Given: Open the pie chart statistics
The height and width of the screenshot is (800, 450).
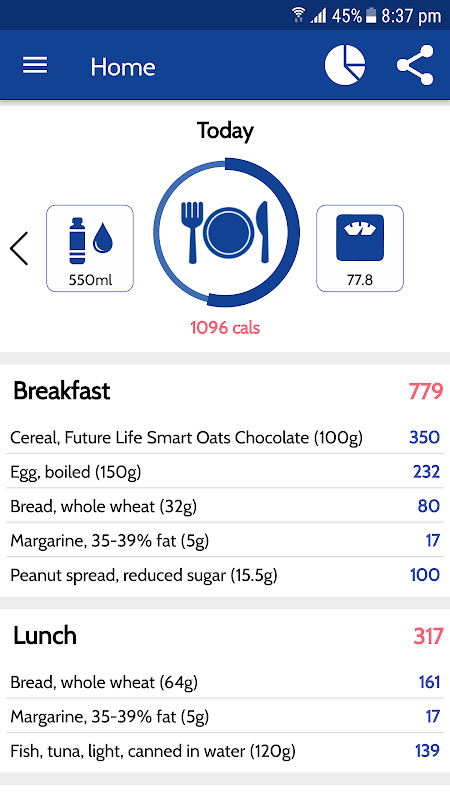Looking at the screenshot, I should coord(345,65).
